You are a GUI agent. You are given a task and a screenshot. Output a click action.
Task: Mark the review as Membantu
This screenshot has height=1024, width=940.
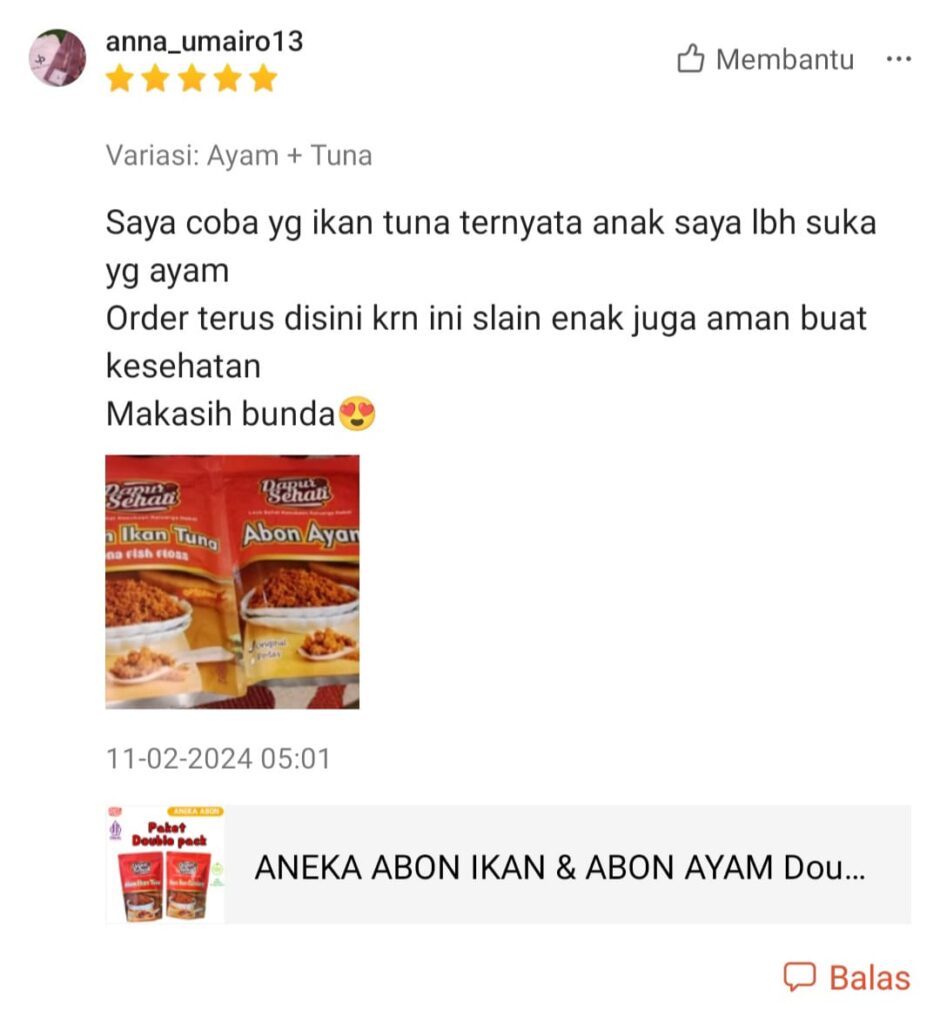pyautogui.click(x=766, y=60)
